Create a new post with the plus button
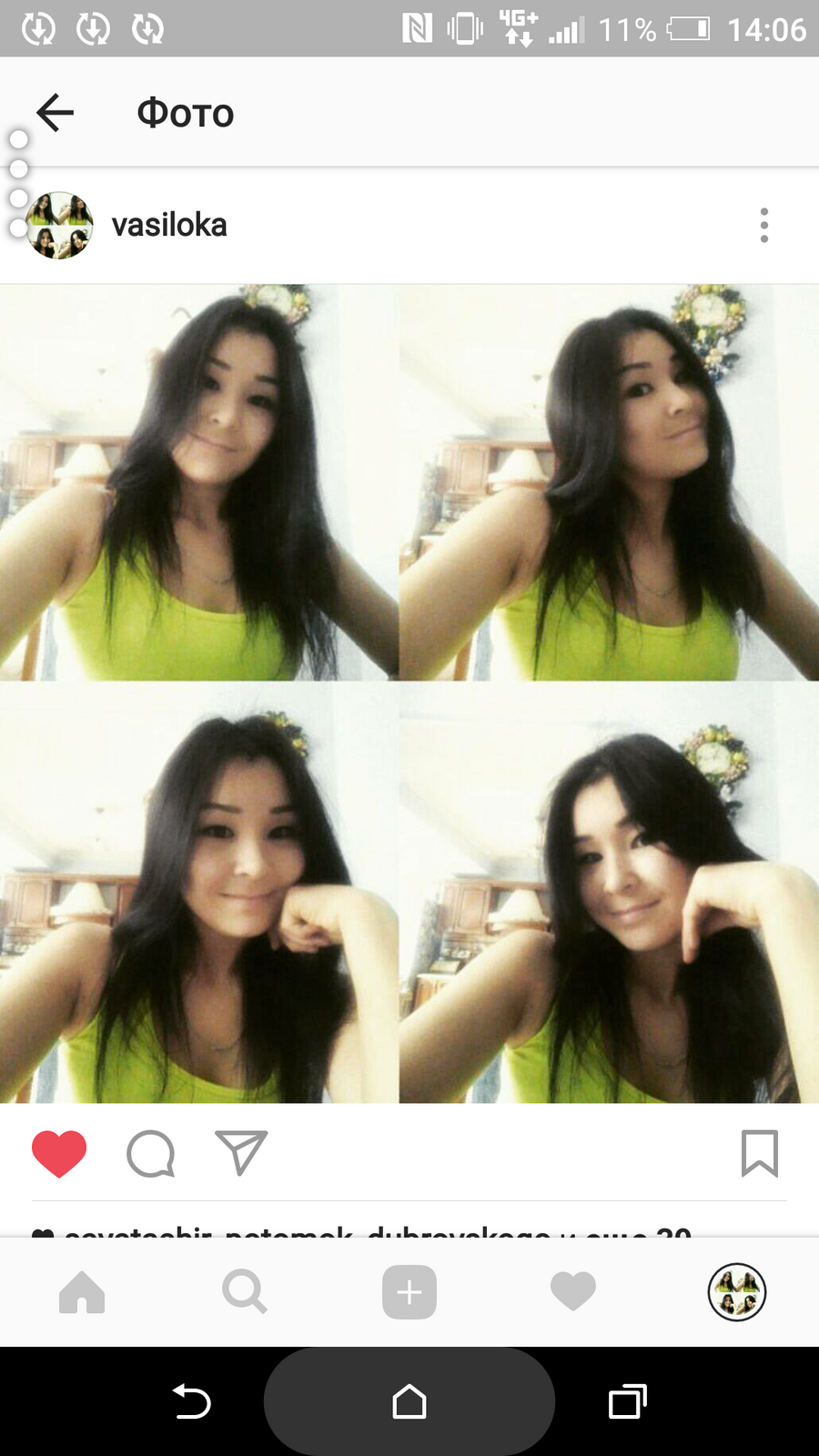This screenshot has height=1456, width=819. point(409,1291)
